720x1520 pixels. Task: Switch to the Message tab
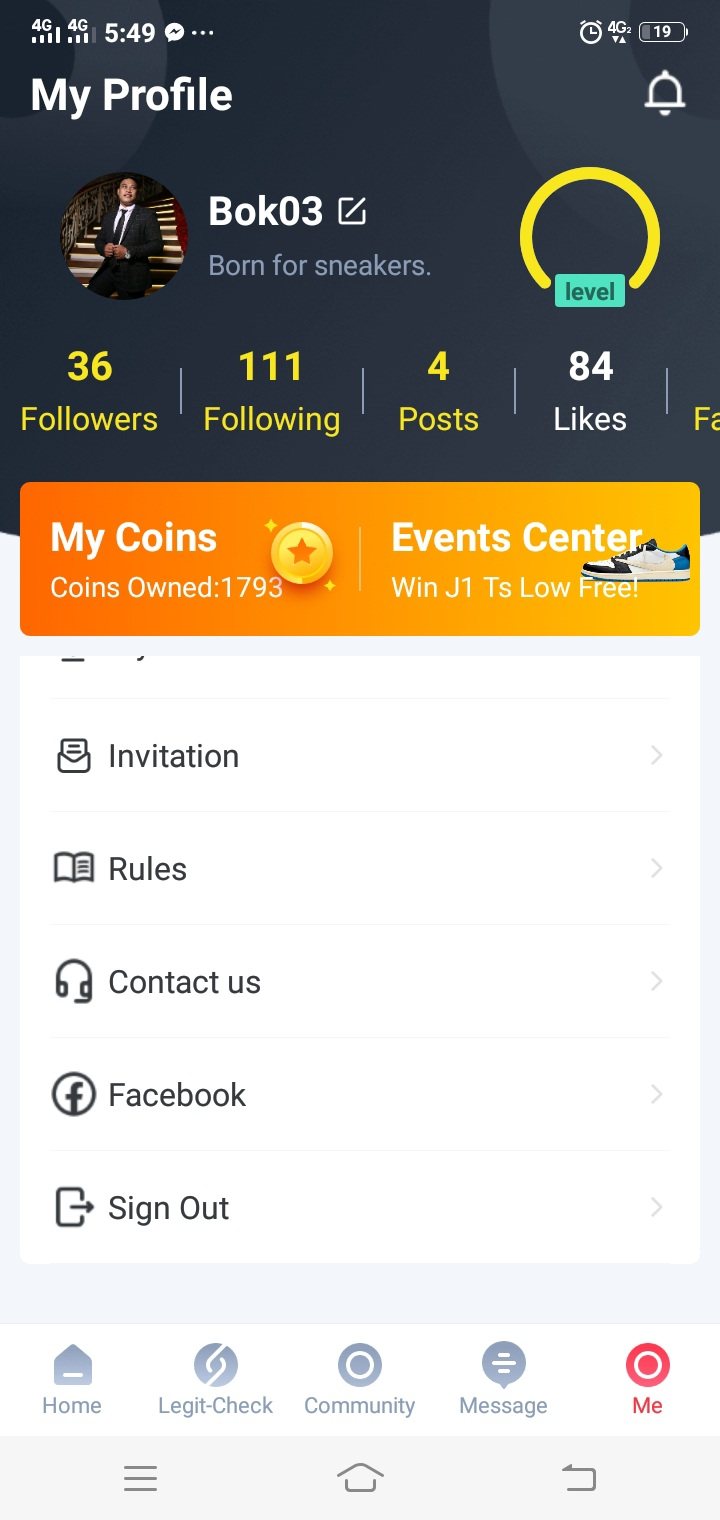pyautogui.click(x=503, y=1380)
